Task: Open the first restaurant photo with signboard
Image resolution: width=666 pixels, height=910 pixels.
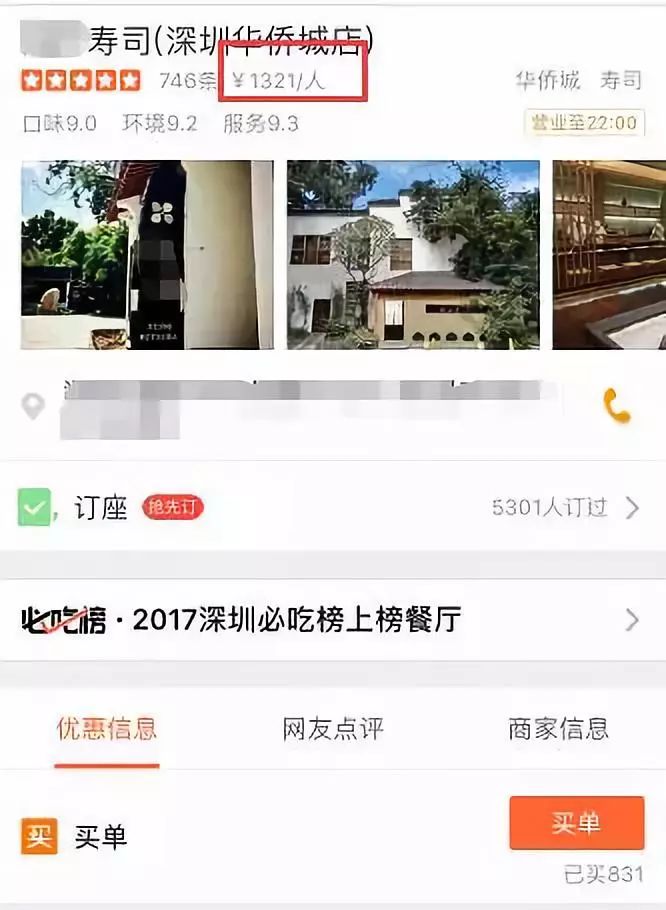Action: pos(147,254)
